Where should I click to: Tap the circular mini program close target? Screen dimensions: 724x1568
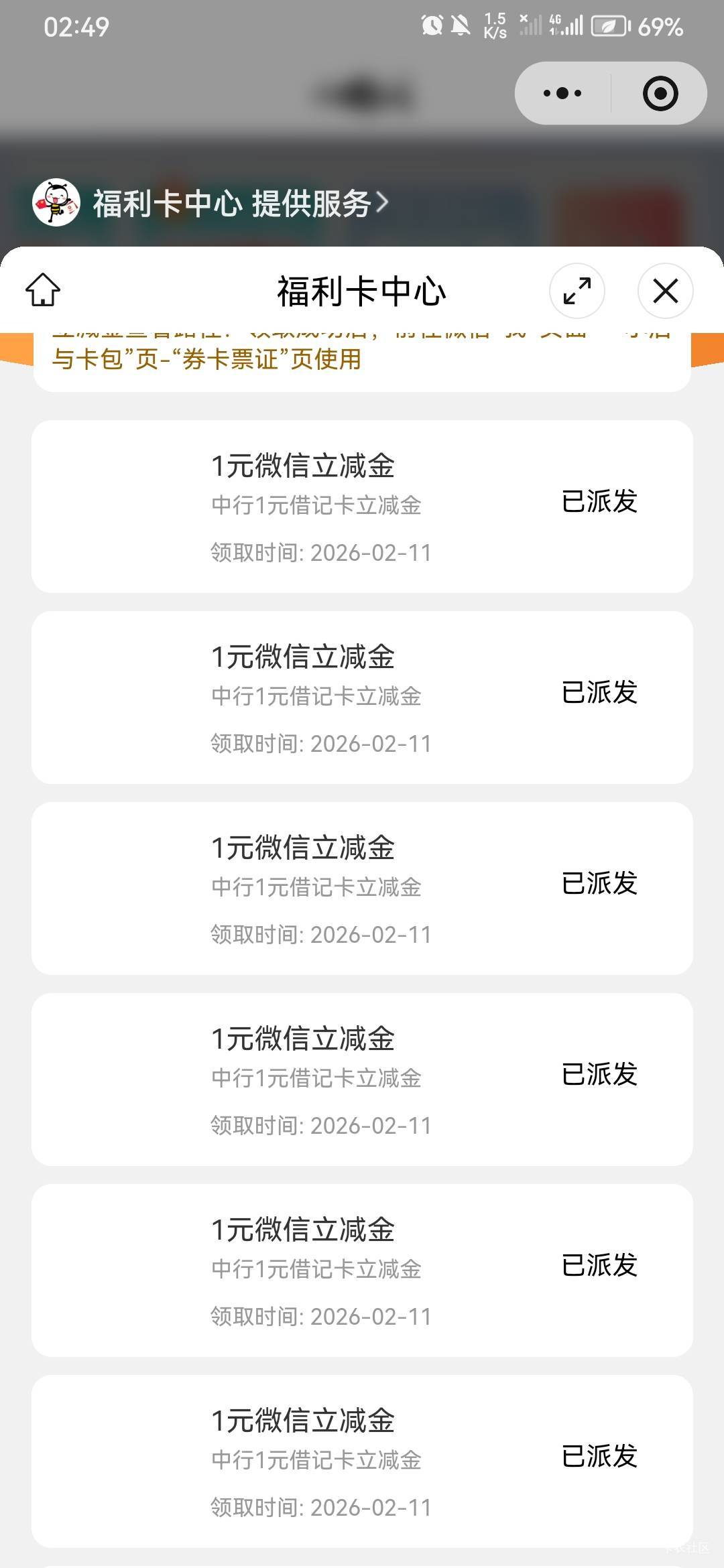[660, 93]
